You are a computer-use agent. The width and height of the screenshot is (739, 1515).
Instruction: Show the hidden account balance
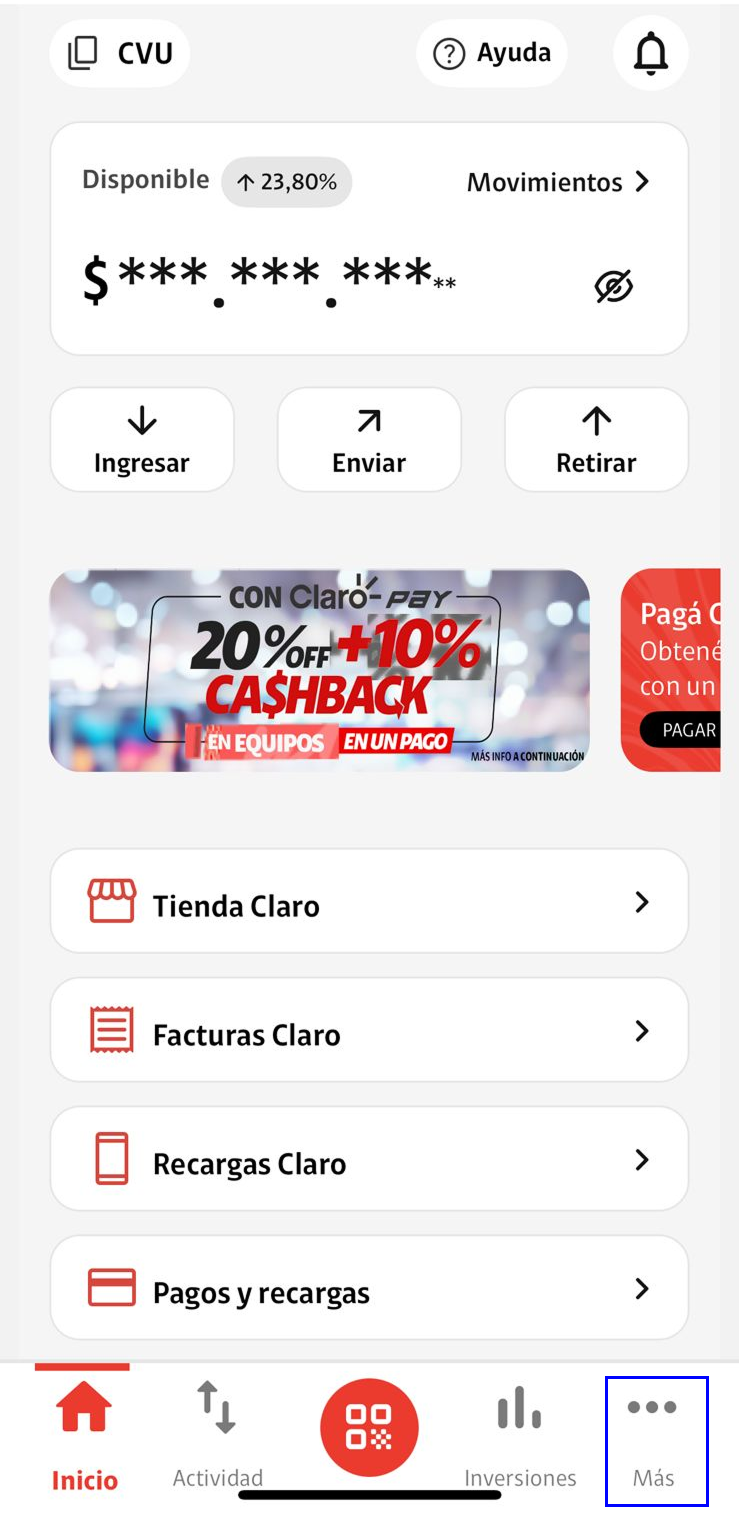pyautogui.click(x=613, y=286)
